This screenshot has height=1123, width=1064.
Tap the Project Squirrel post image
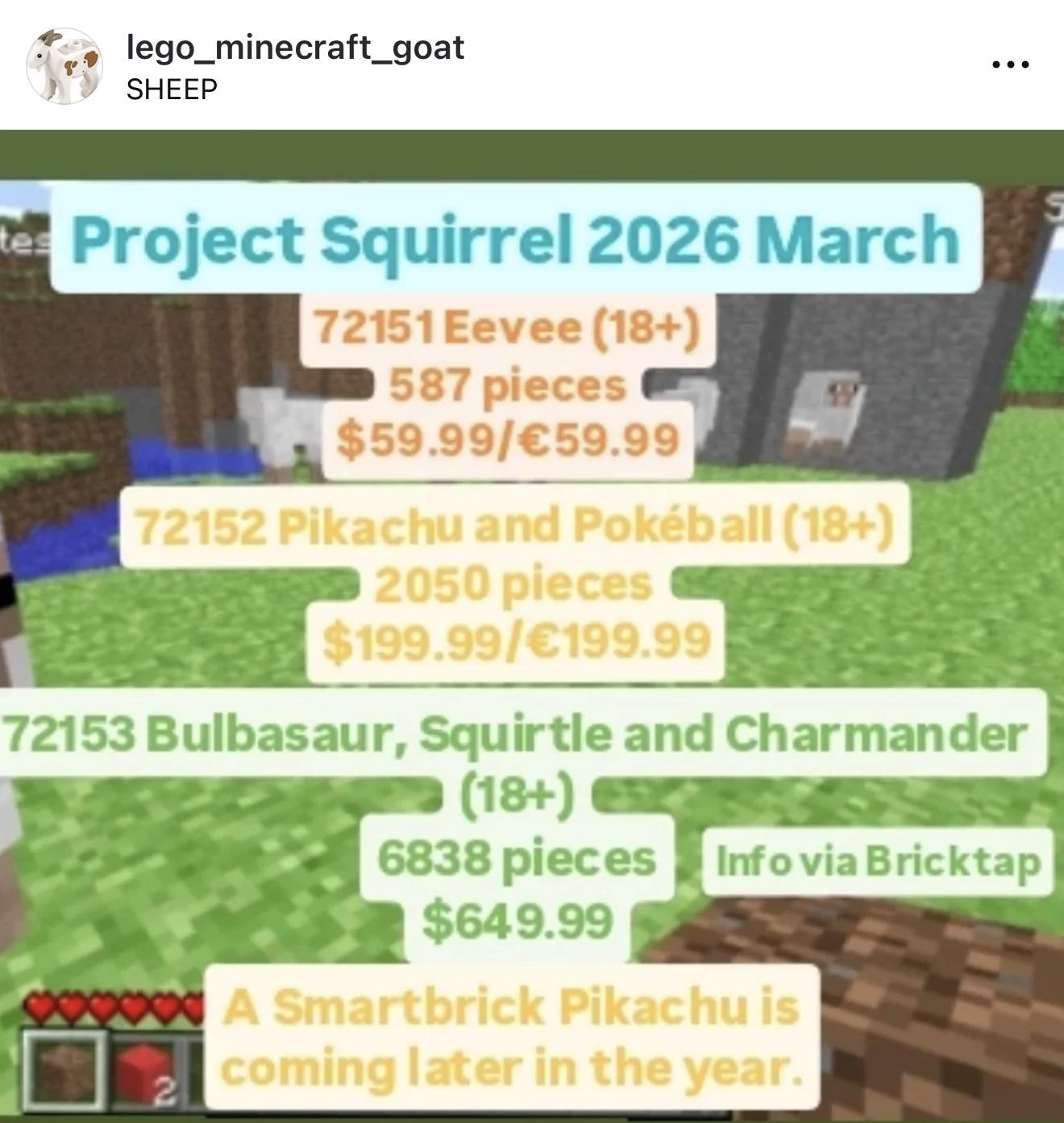[x=532, y=625]
